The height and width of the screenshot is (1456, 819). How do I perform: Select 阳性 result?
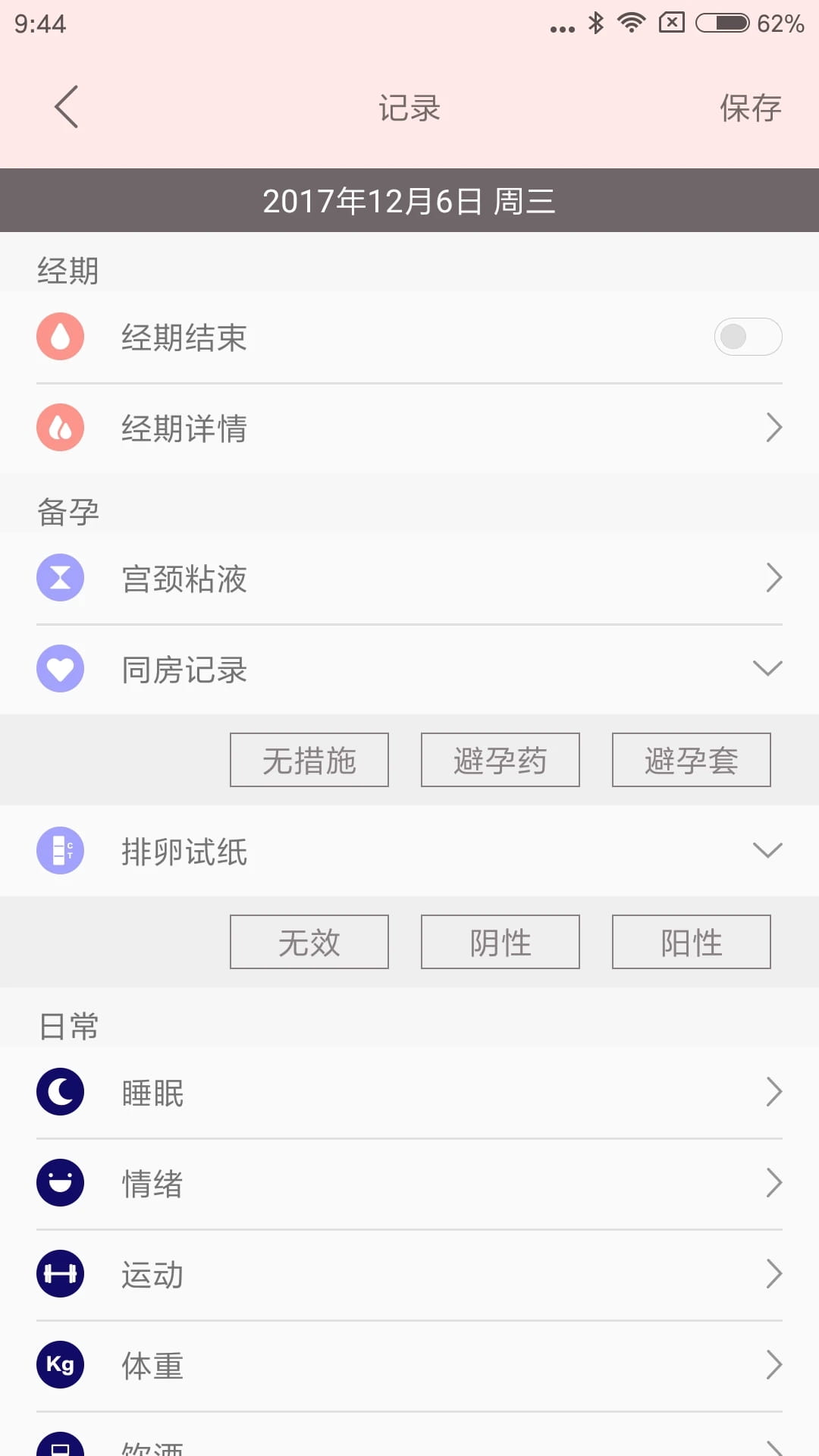[x=692, y=942]
